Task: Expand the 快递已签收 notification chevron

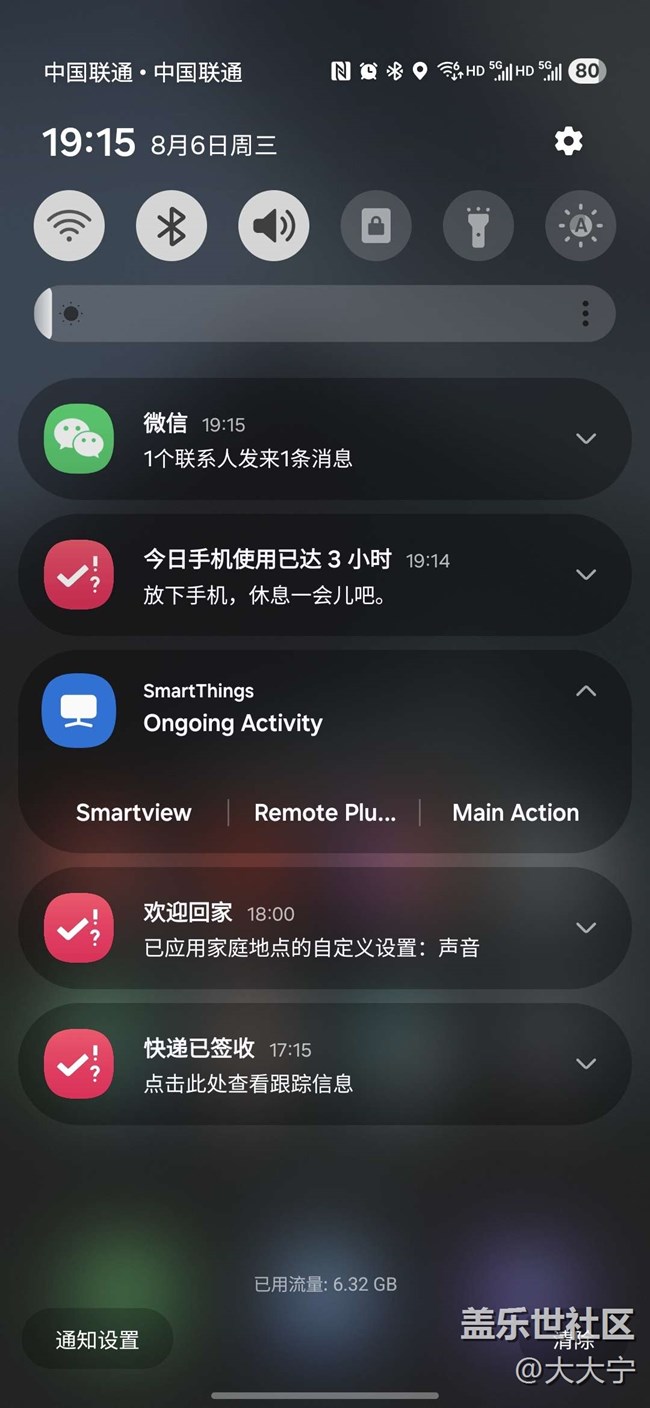Action: pyautogui.click(x=586, y=1063)
